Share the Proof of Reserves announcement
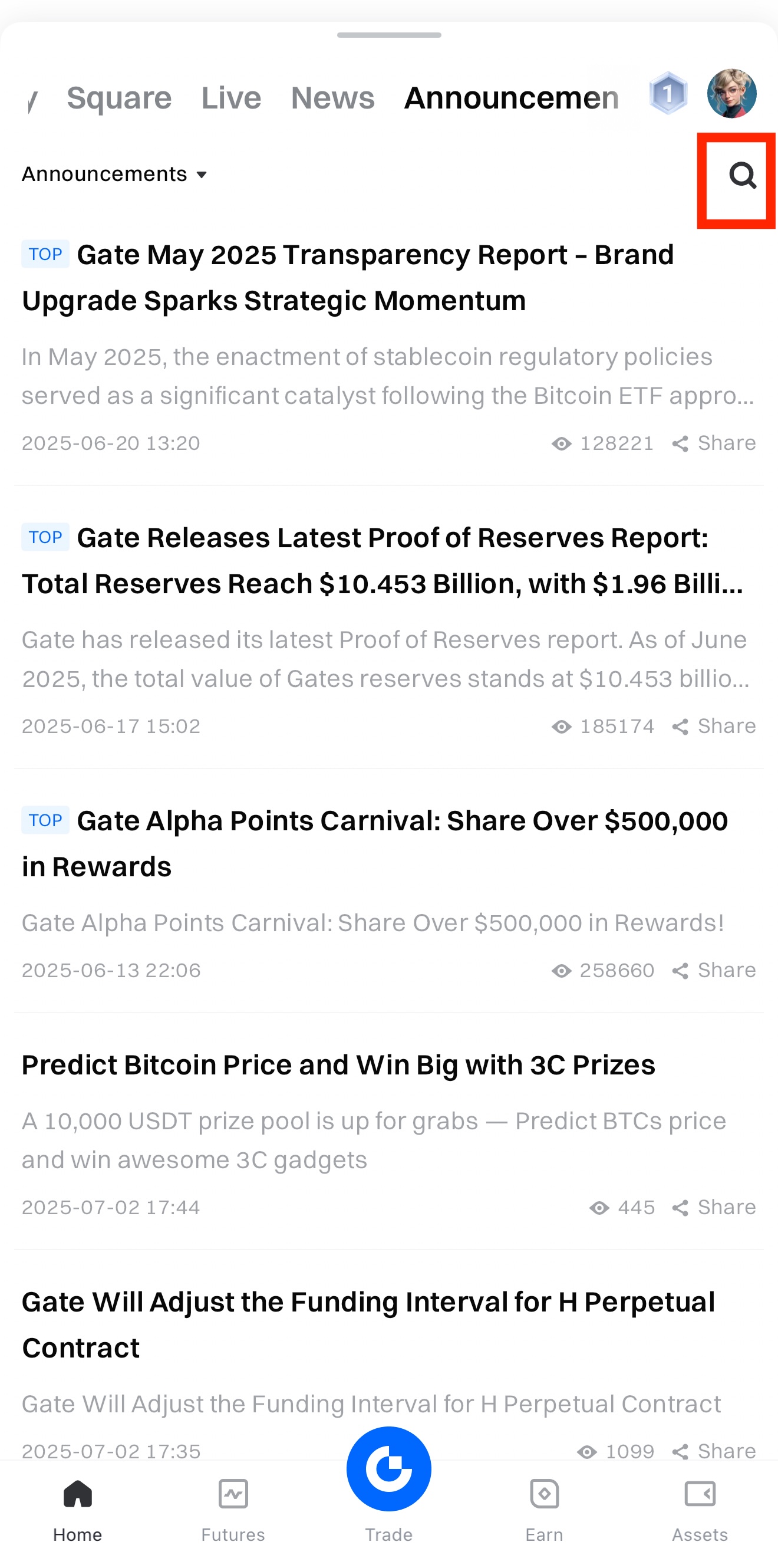778x1568 pixels. pos(714,726)
